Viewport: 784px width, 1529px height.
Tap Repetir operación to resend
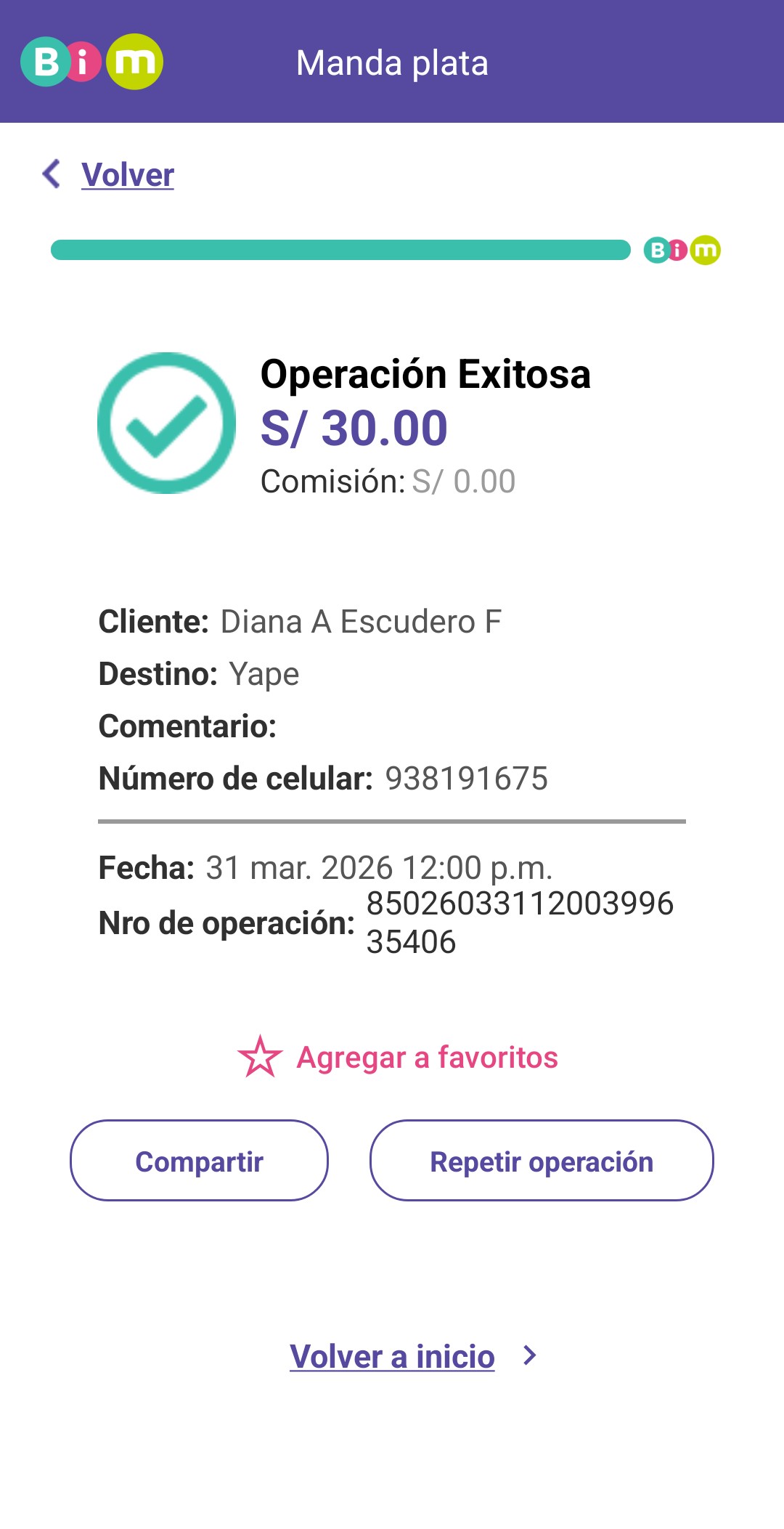pos(542,1161)
